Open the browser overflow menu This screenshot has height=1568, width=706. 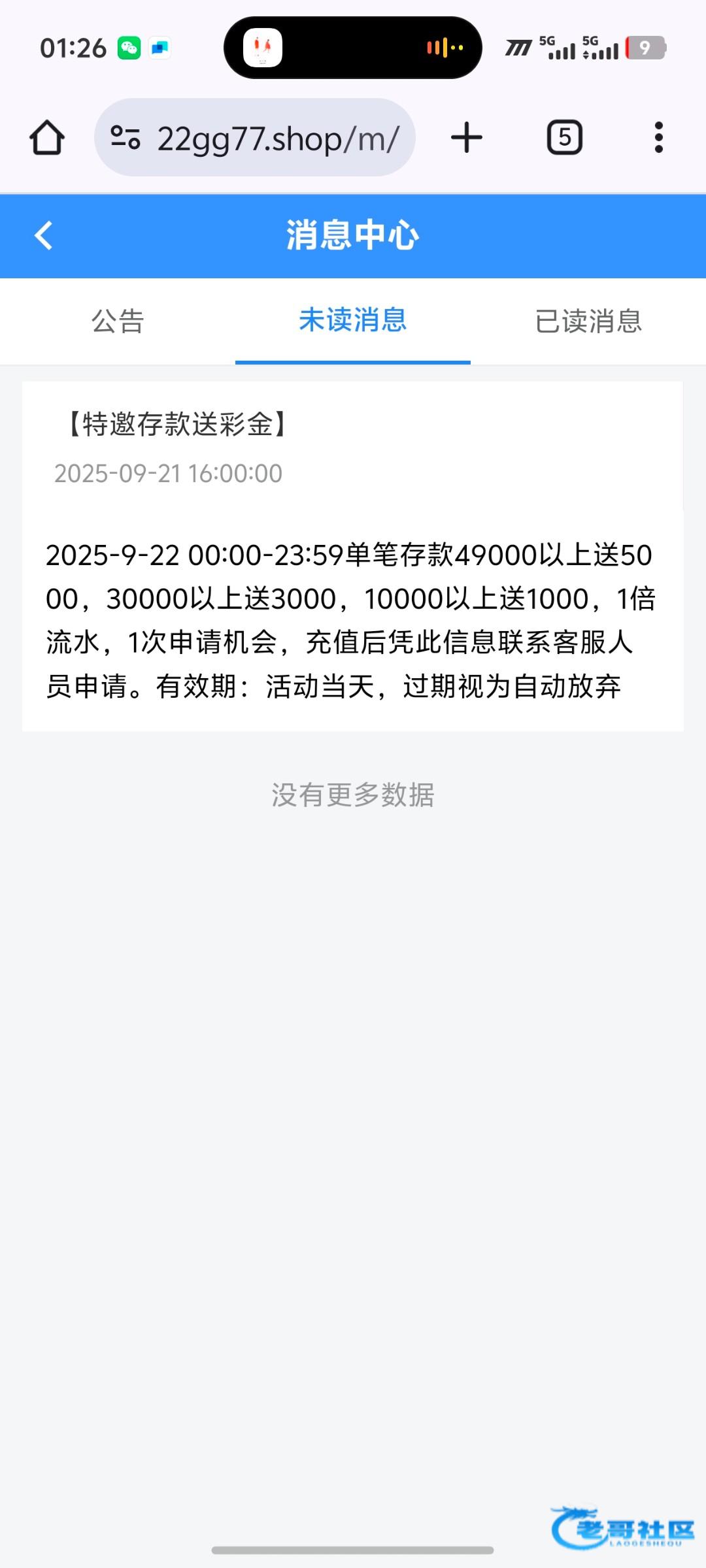tap(659, 138)
